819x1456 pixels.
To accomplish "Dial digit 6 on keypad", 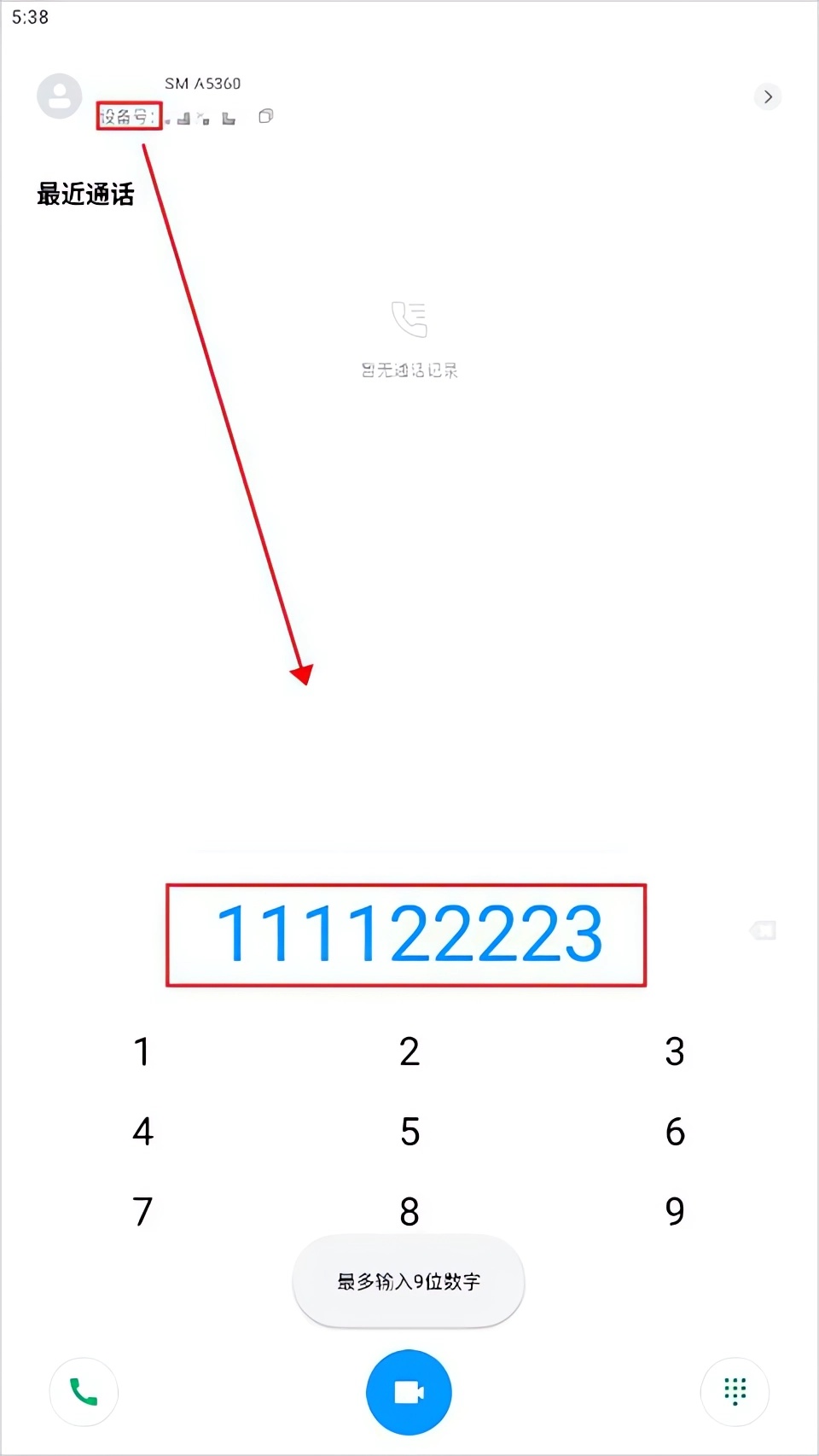I will coord(675,1132).
